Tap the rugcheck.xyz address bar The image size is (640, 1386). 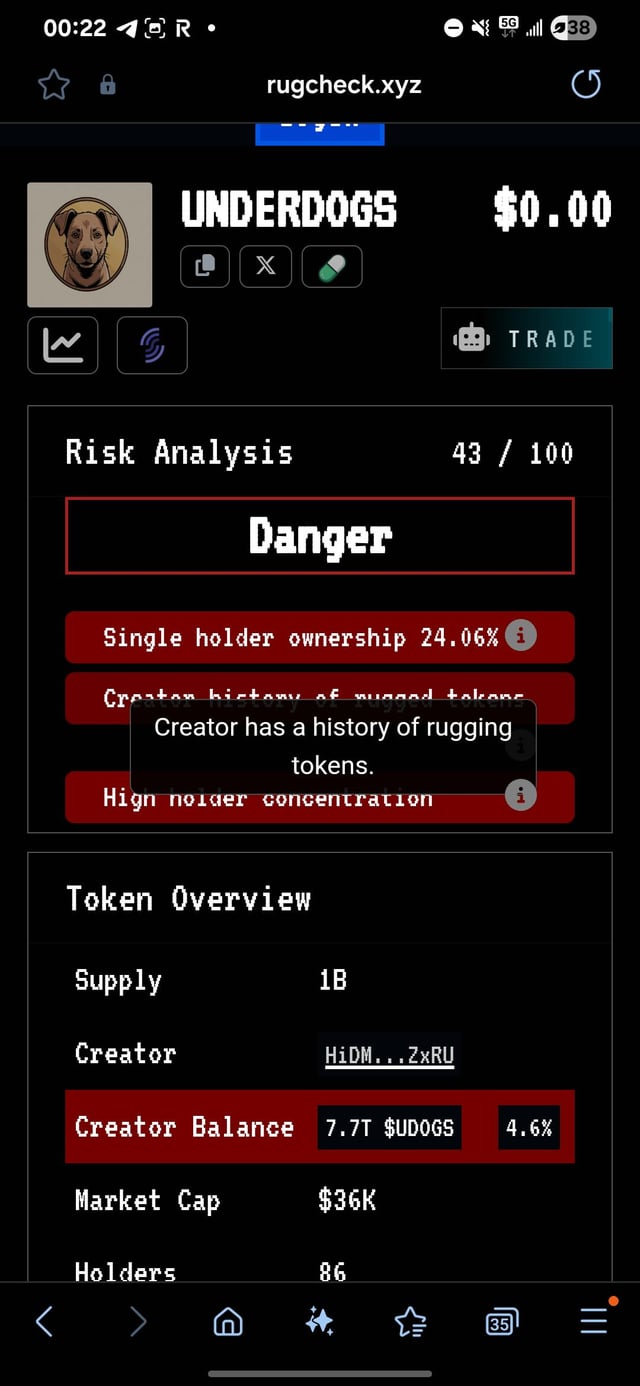[343, 85]
